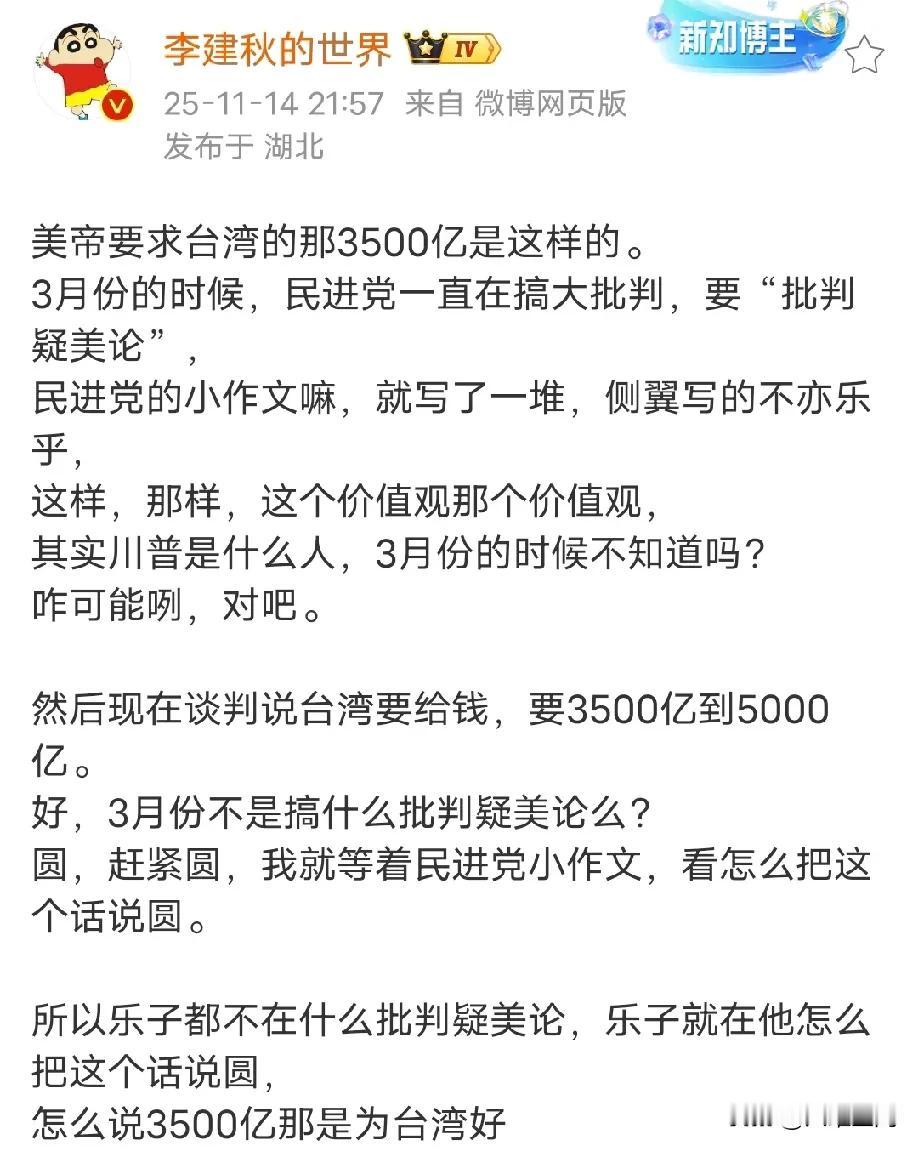Follow the 微博网页版 source link
Viewport: 918px width, 1149px height.
point(550,103)
